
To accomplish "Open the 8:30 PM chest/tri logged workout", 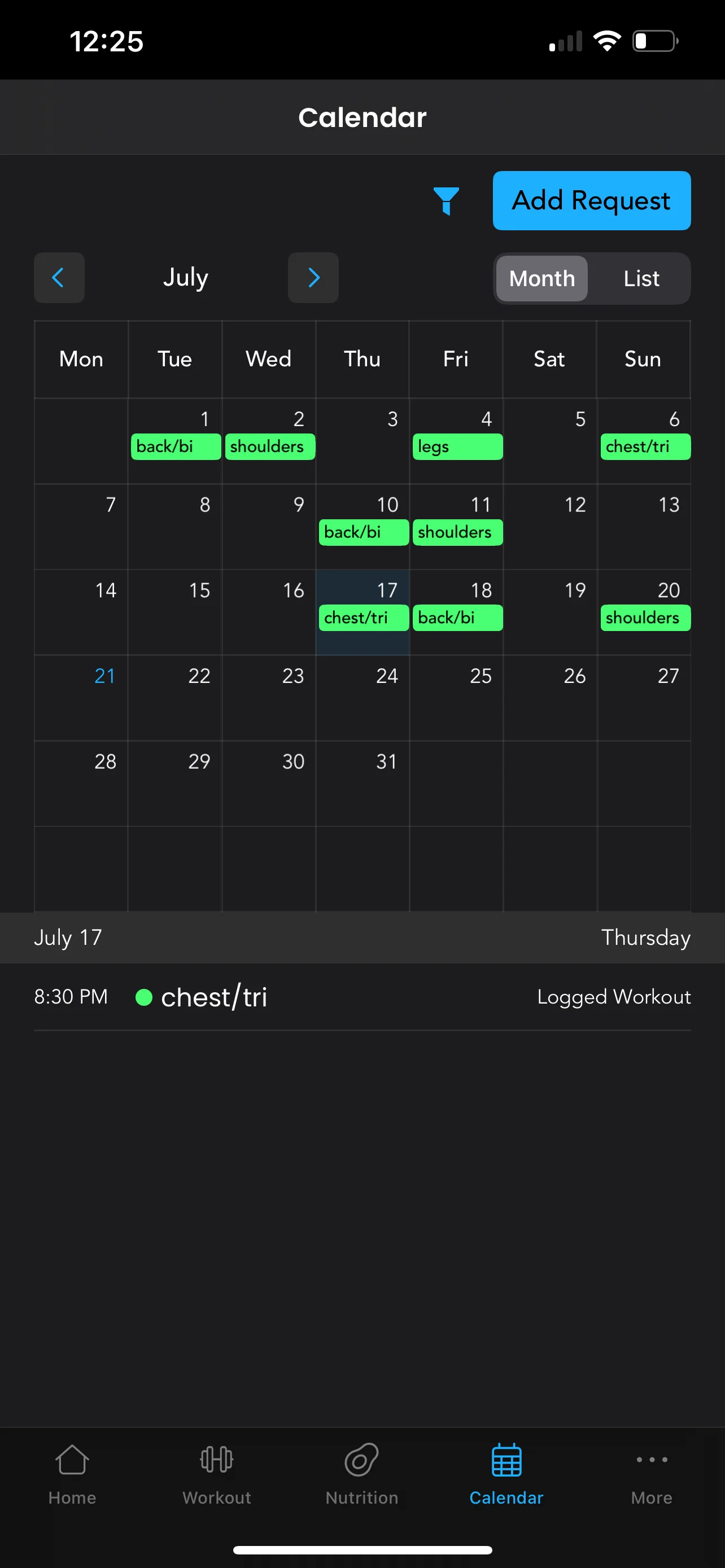I will pyautogui.click(x=362, y=996).
